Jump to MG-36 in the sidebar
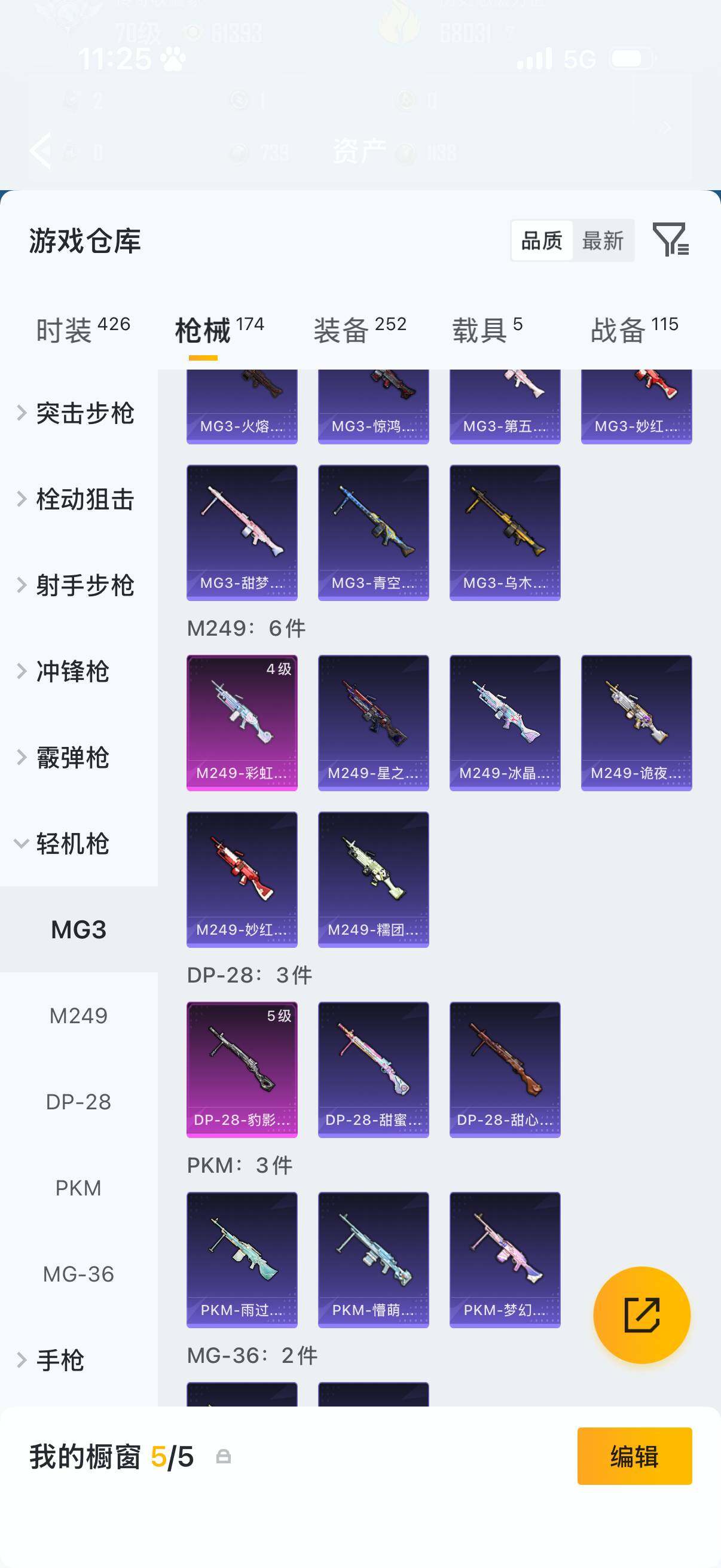This screenshot has width=721, height=1568. (78, 1273)
